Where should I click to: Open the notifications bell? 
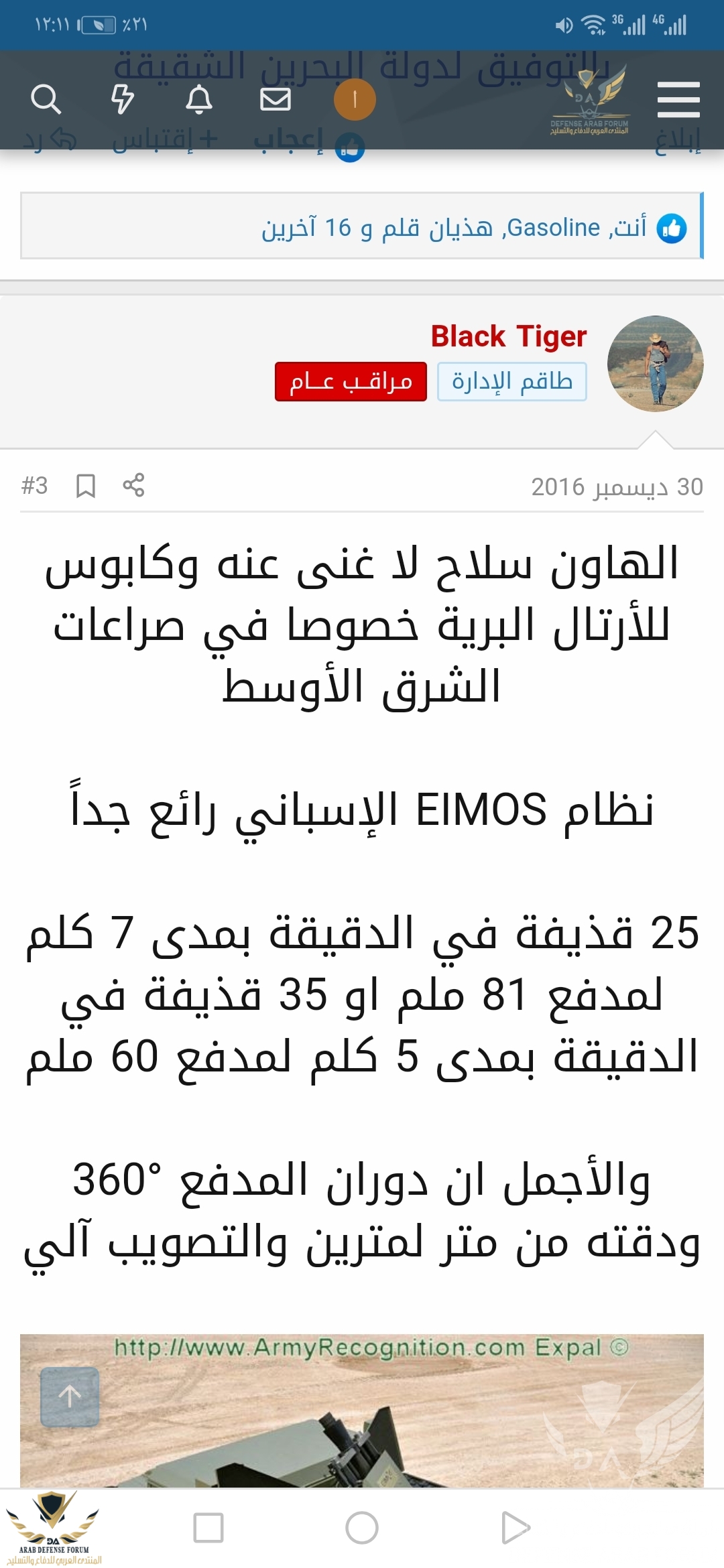pos(199,99)
